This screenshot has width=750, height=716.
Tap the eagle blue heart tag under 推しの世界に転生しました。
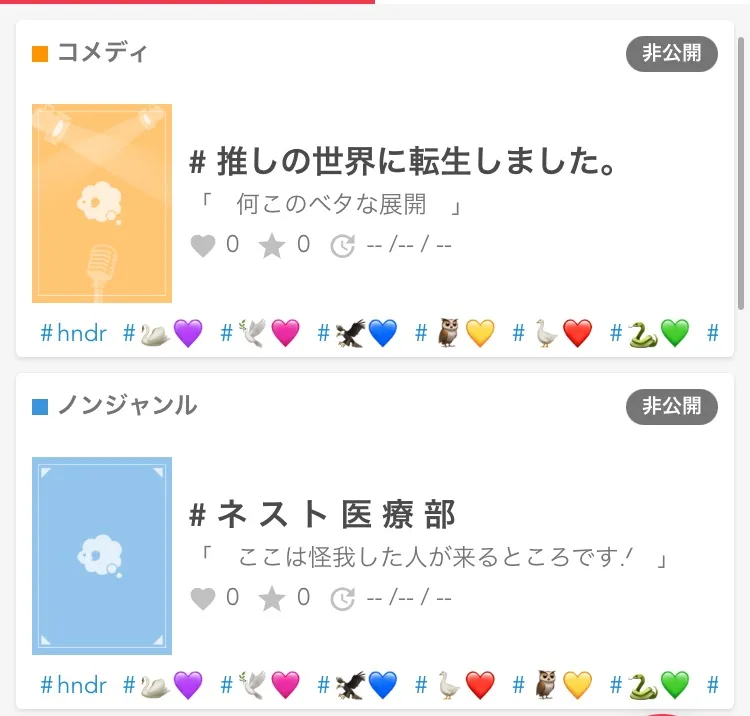pos(358,334)
